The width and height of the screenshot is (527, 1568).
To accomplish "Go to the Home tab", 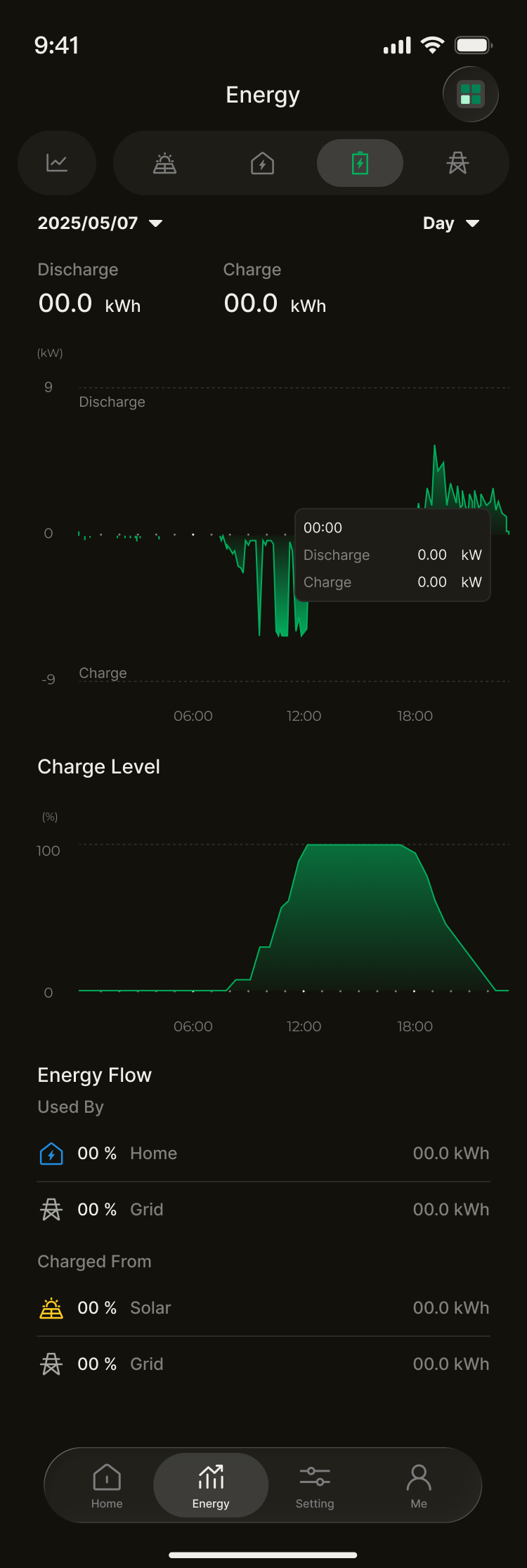I will click(107, 1484).
